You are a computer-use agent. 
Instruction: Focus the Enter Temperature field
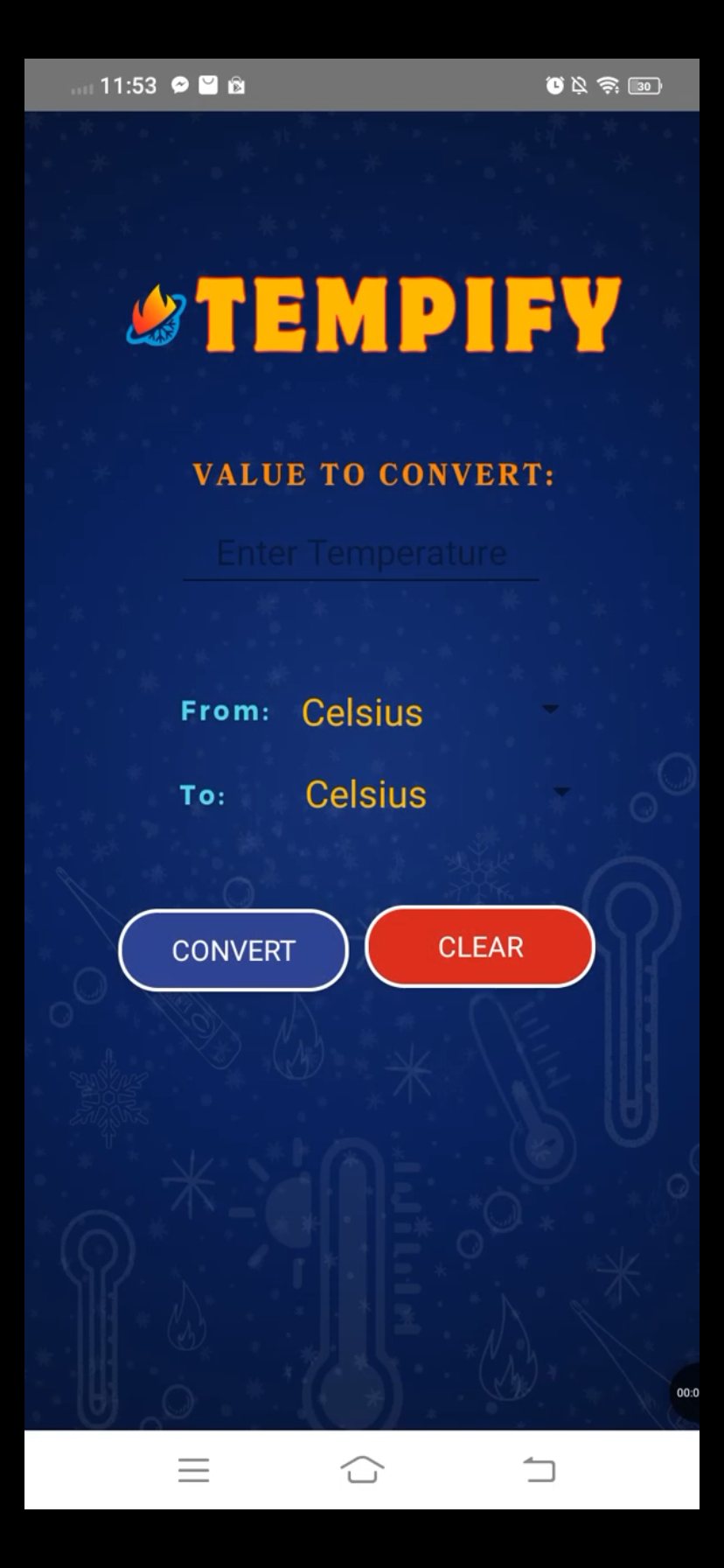click(x=361, y=554)
